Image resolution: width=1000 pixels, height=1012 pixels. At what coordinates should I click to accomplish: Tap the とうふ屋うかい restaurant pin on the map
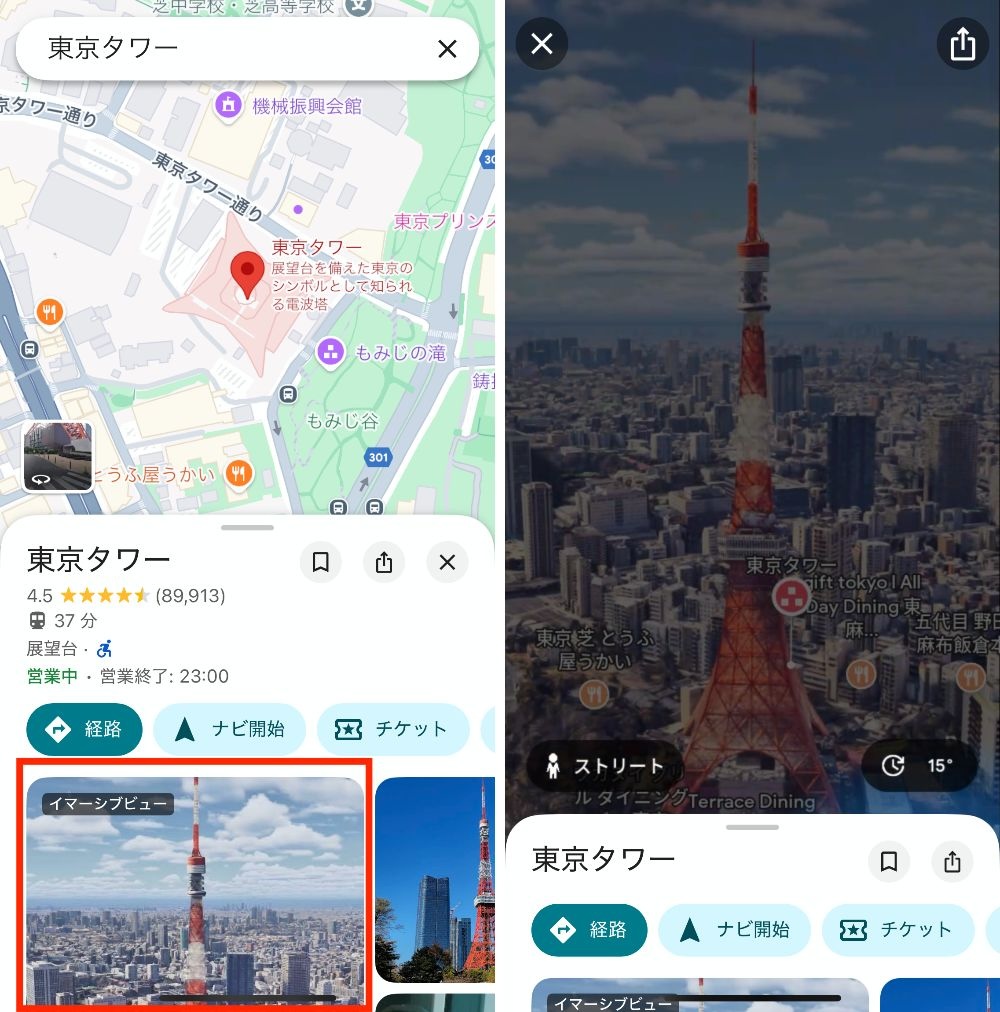(x=238, y=473)
